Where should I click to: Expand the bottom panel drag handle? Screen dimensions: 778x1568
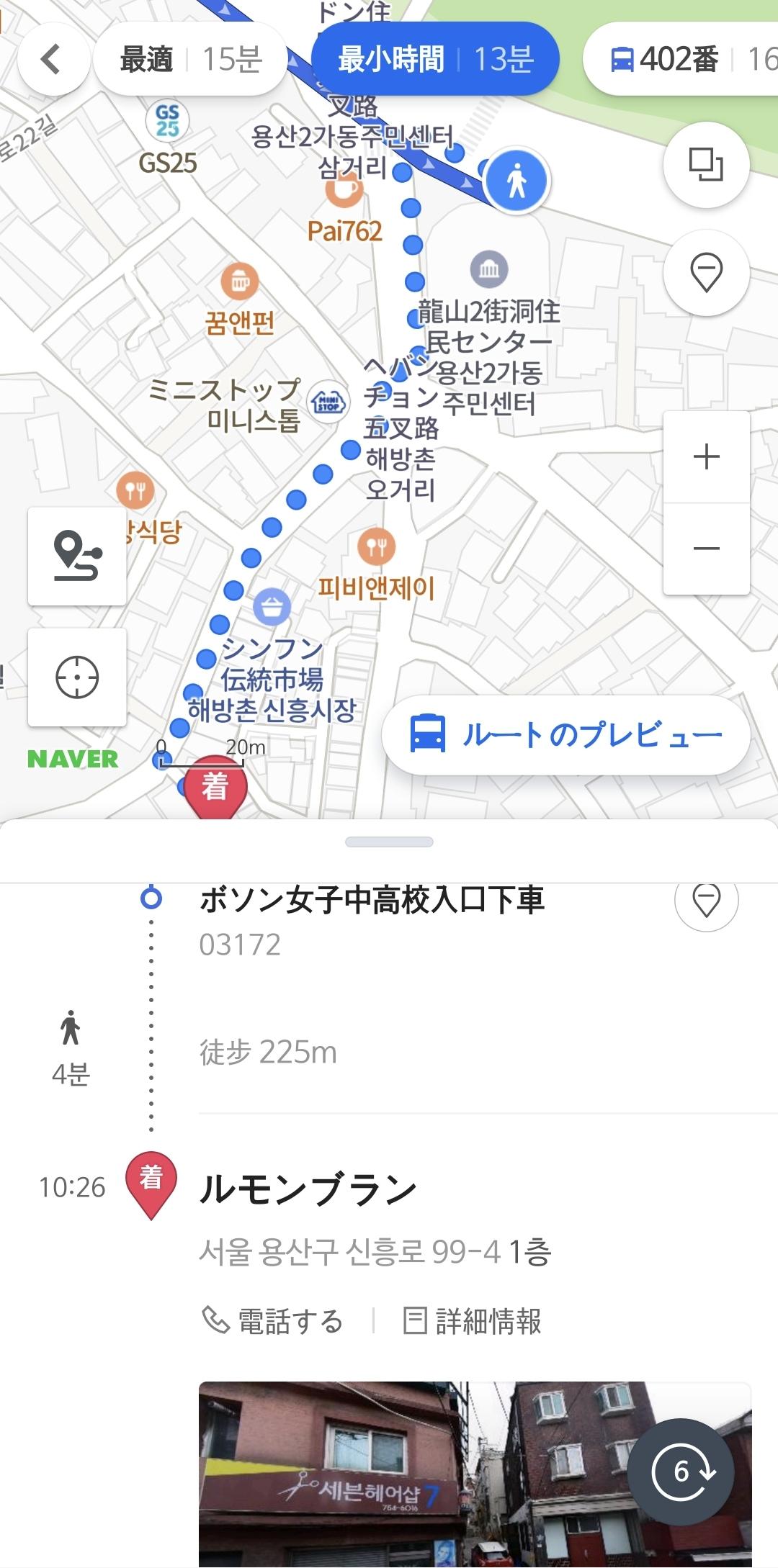click(389, 839)
